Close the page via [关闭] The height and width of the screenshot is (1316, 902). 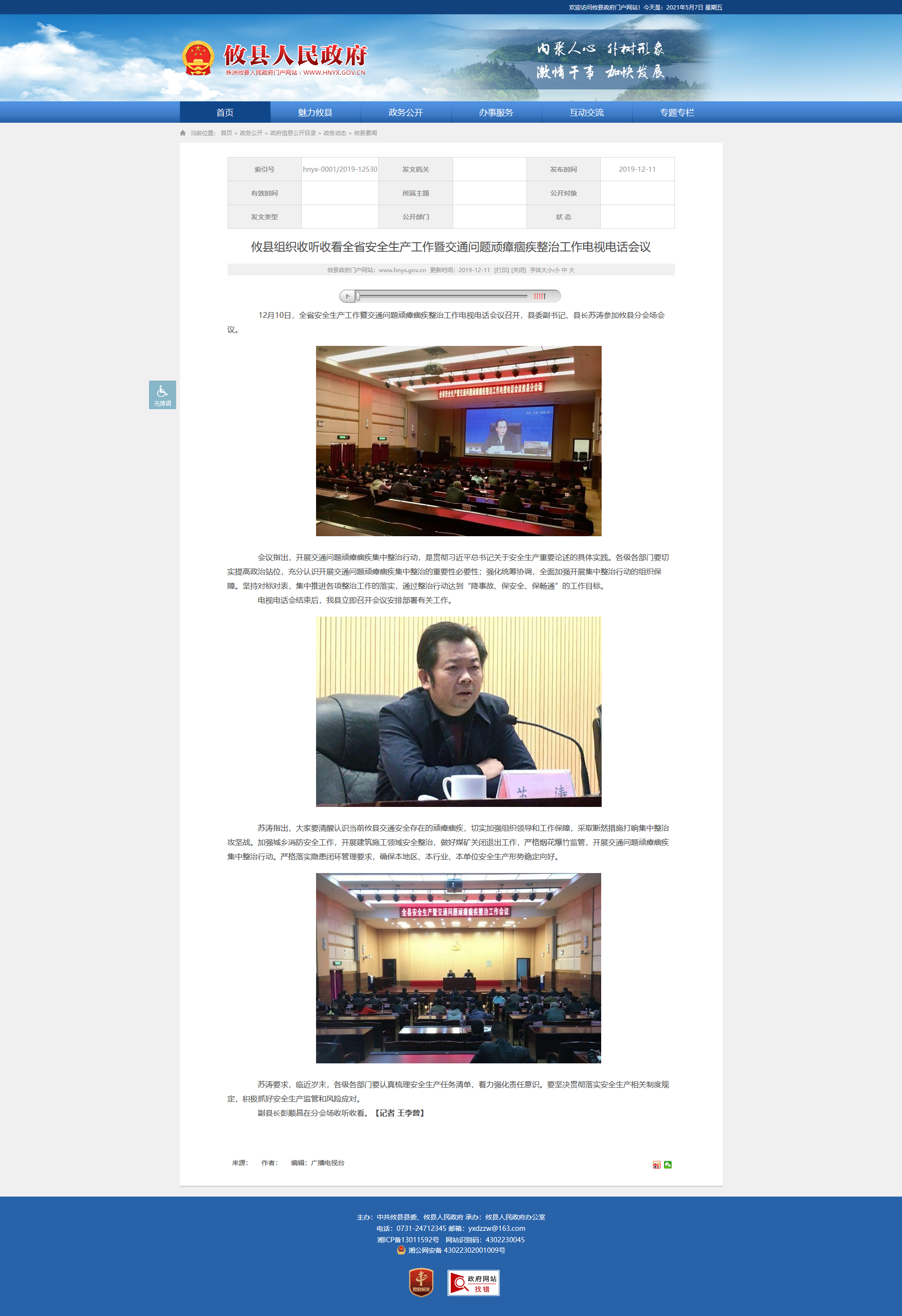518,270
